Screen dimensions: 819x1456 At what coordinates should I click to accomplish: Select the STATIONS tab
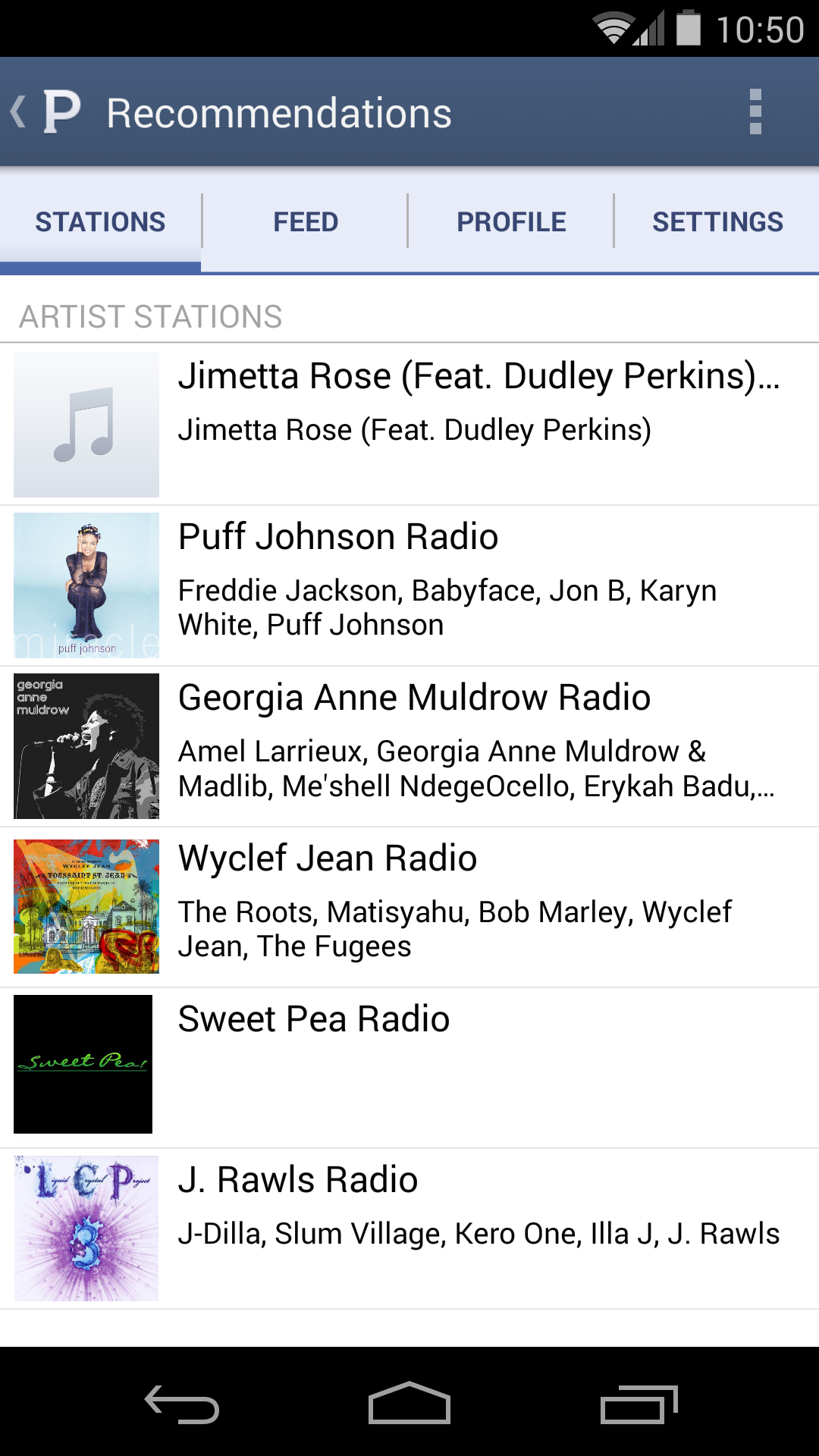[x=101, y=221]
